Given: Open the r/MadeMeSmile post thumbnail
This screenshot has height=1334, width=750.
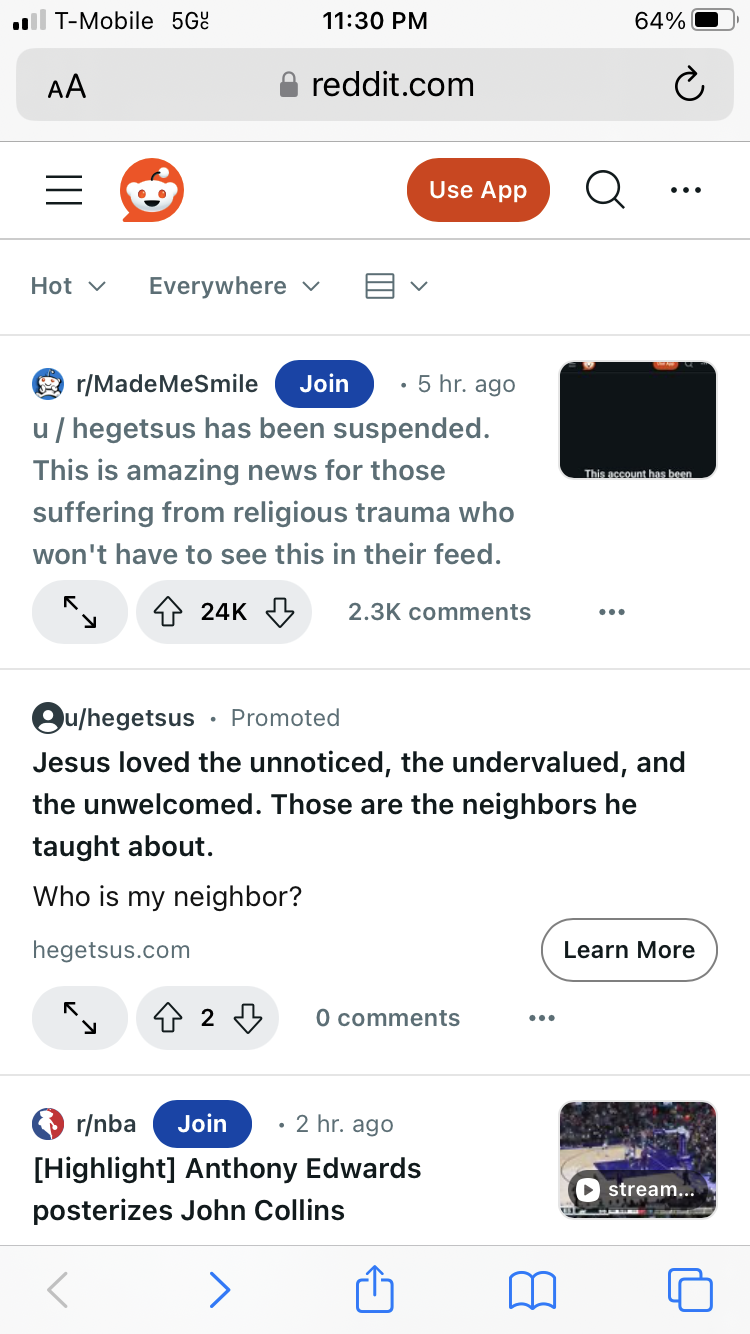Looking at the screenshot, I should 638,420.
